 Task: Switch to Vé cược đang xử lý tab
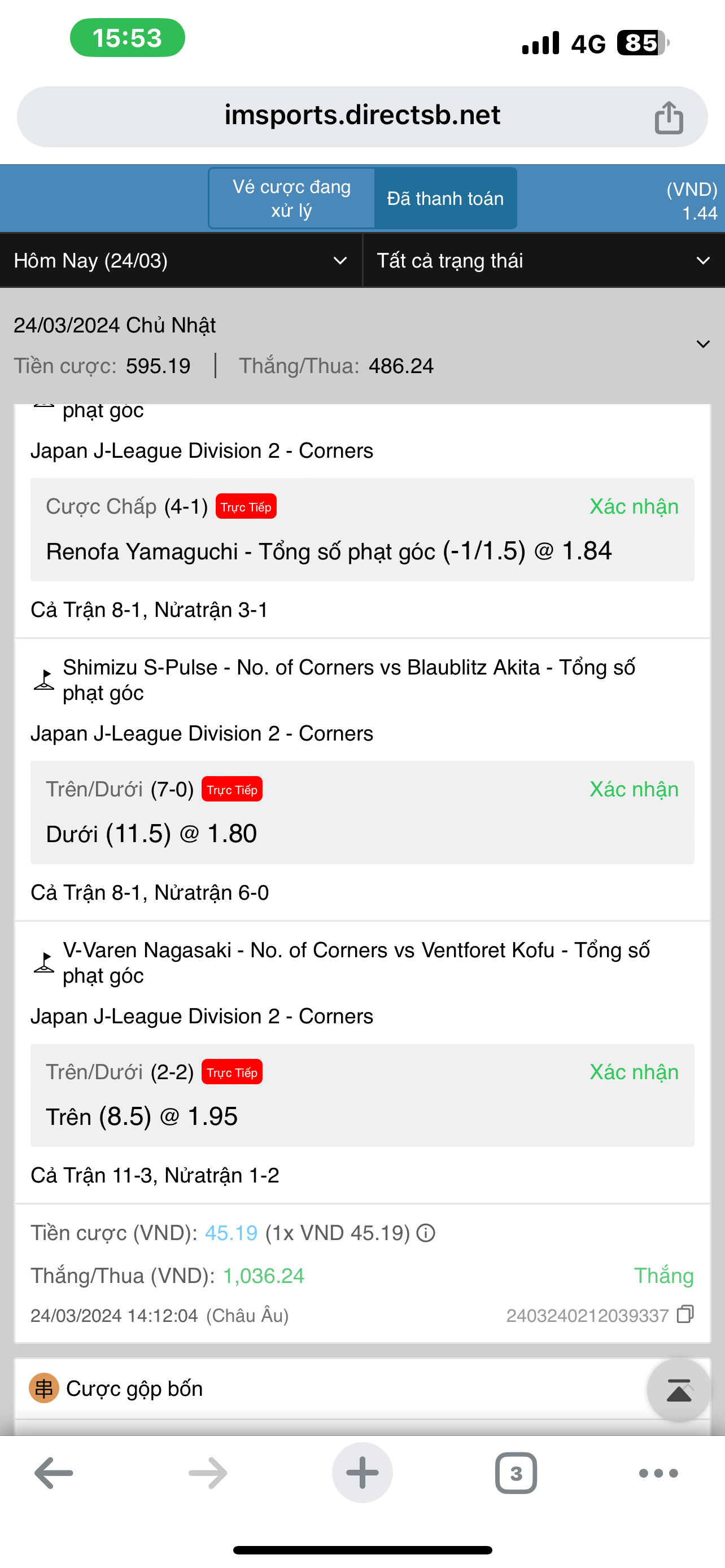click(291, 199)
